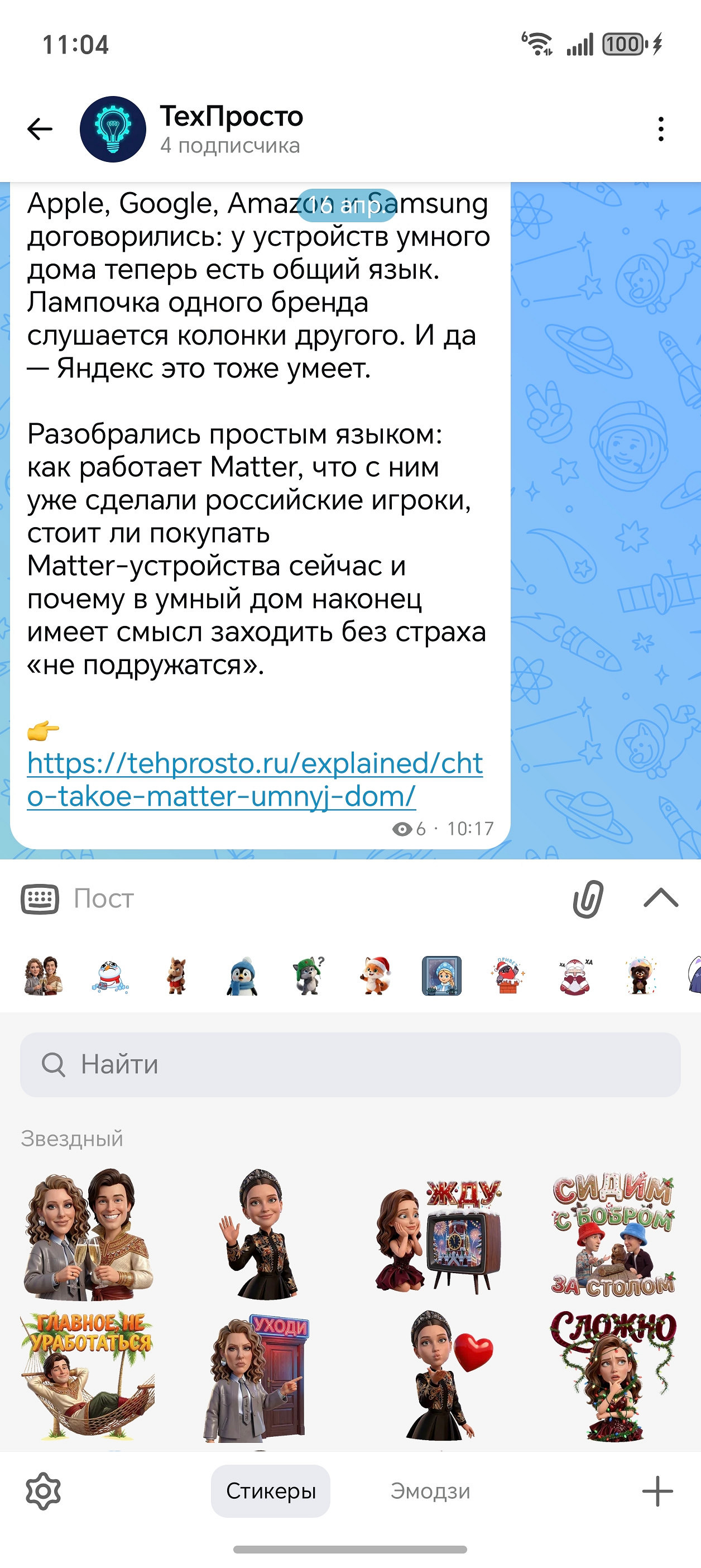Open the tehprosto.ru article link
Screen dimensions: 701x1568
click(x=255, y=779)
